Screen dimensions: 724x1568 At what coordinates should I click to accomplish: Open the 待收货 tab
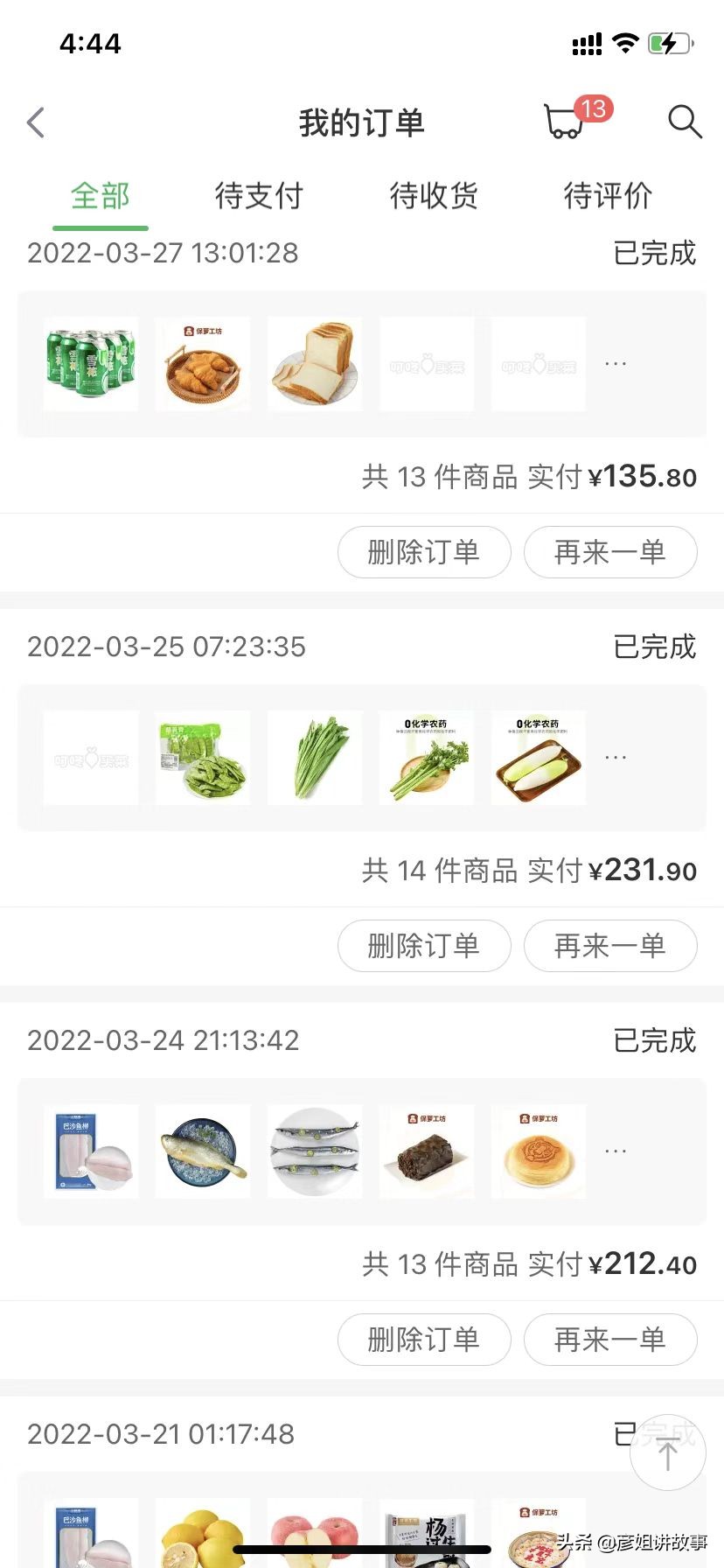coord(434,196)
